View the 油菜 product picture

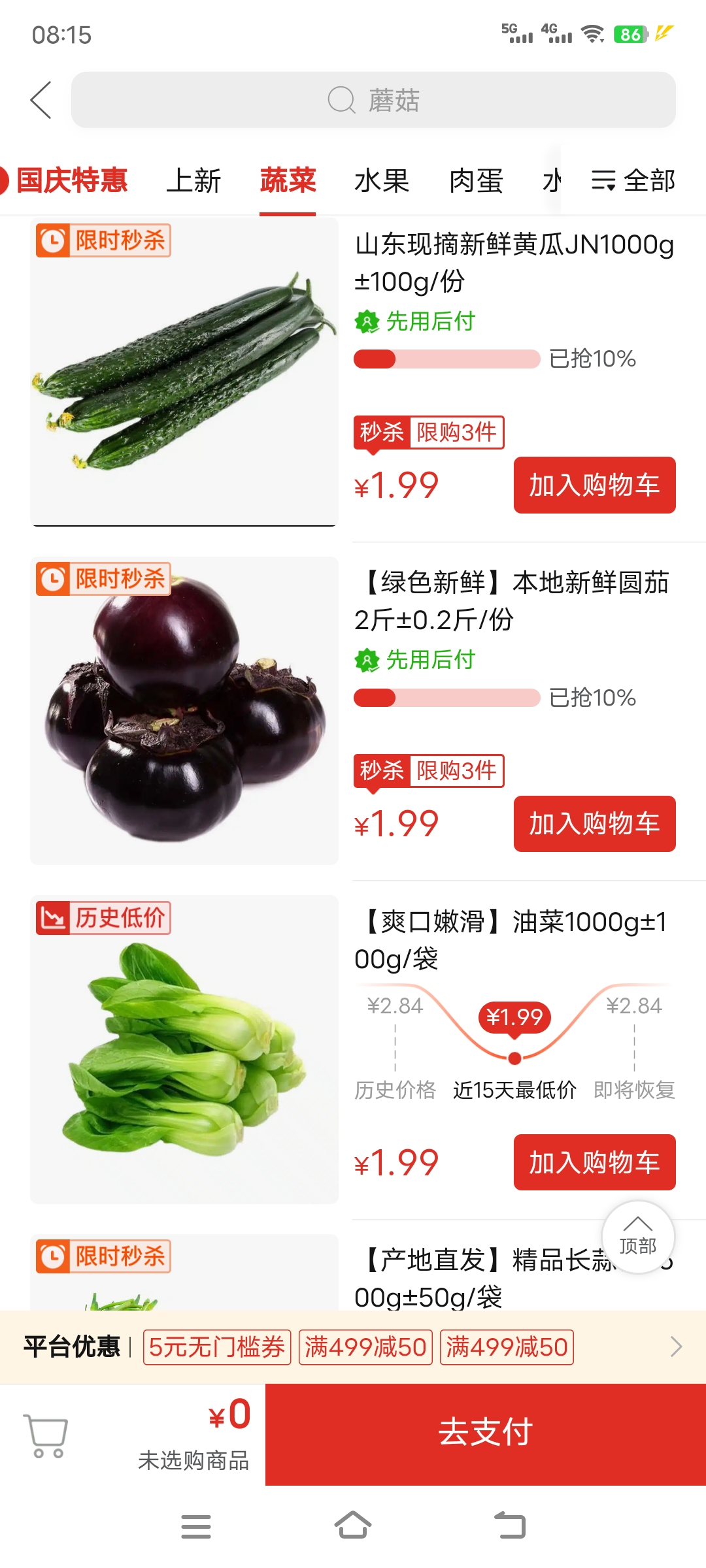(184, 1049)
